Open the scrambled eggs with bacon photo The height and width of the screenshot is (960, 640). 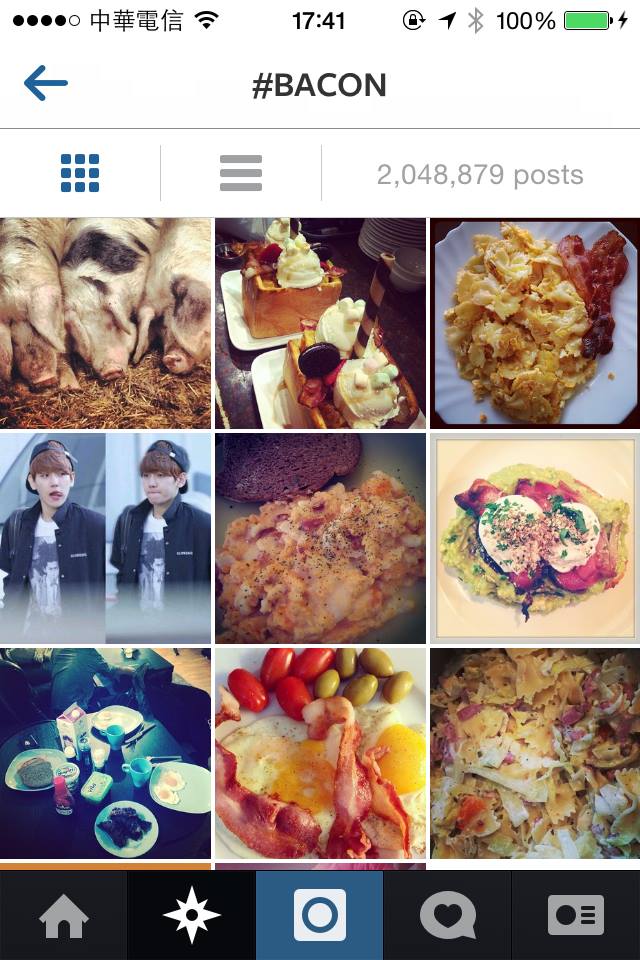(534, 323)
